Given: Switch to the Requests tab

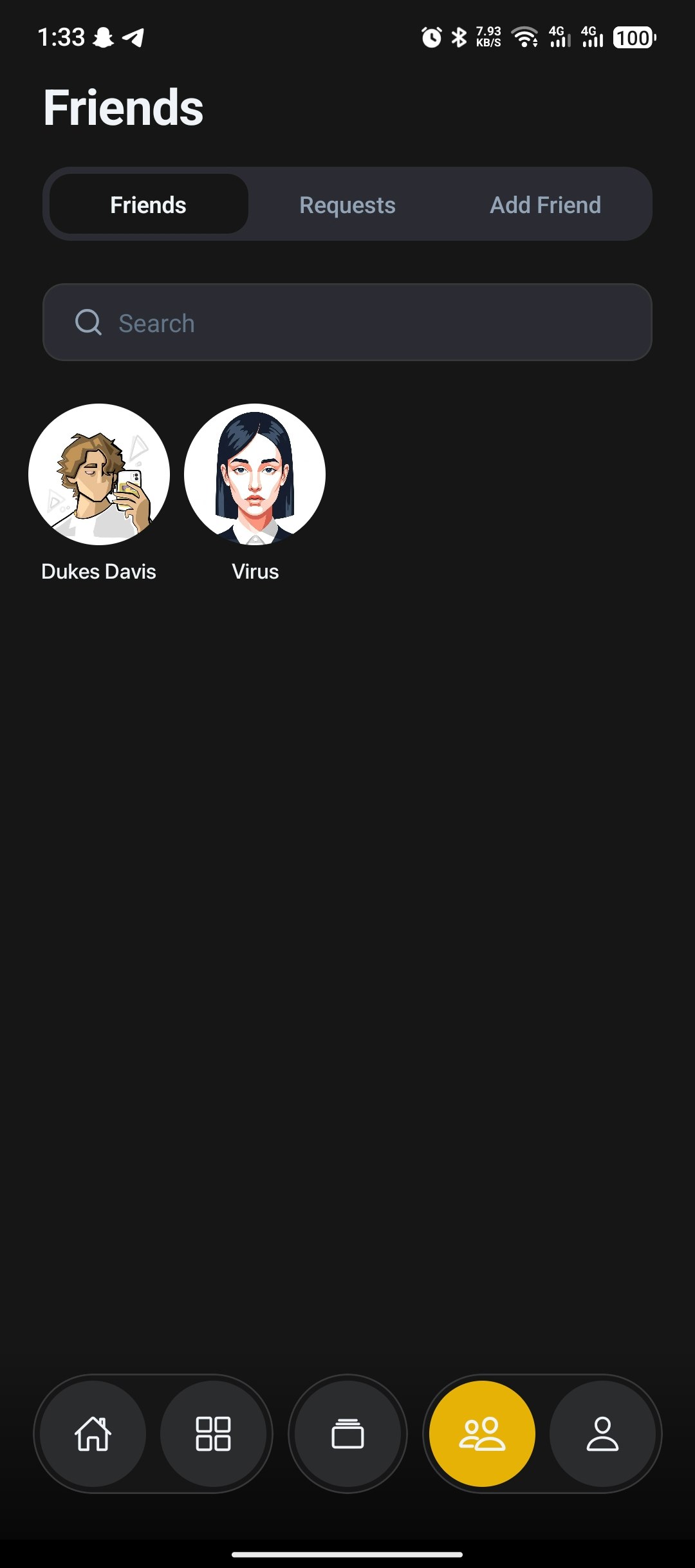Looking at the screenshot, I should [x=347, y=205].
